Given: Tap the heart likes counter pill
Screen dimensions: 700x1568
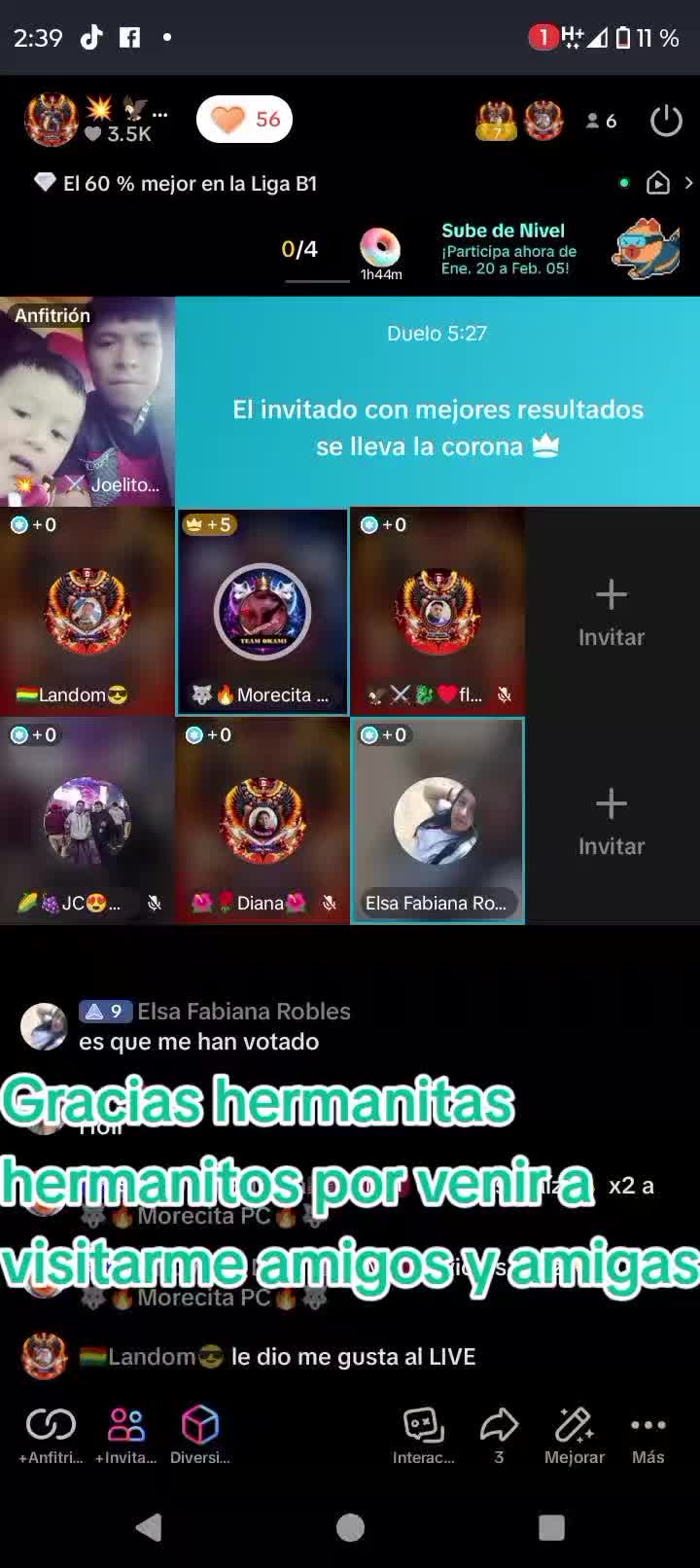Looking at the screenshot, I should [244, 120].
